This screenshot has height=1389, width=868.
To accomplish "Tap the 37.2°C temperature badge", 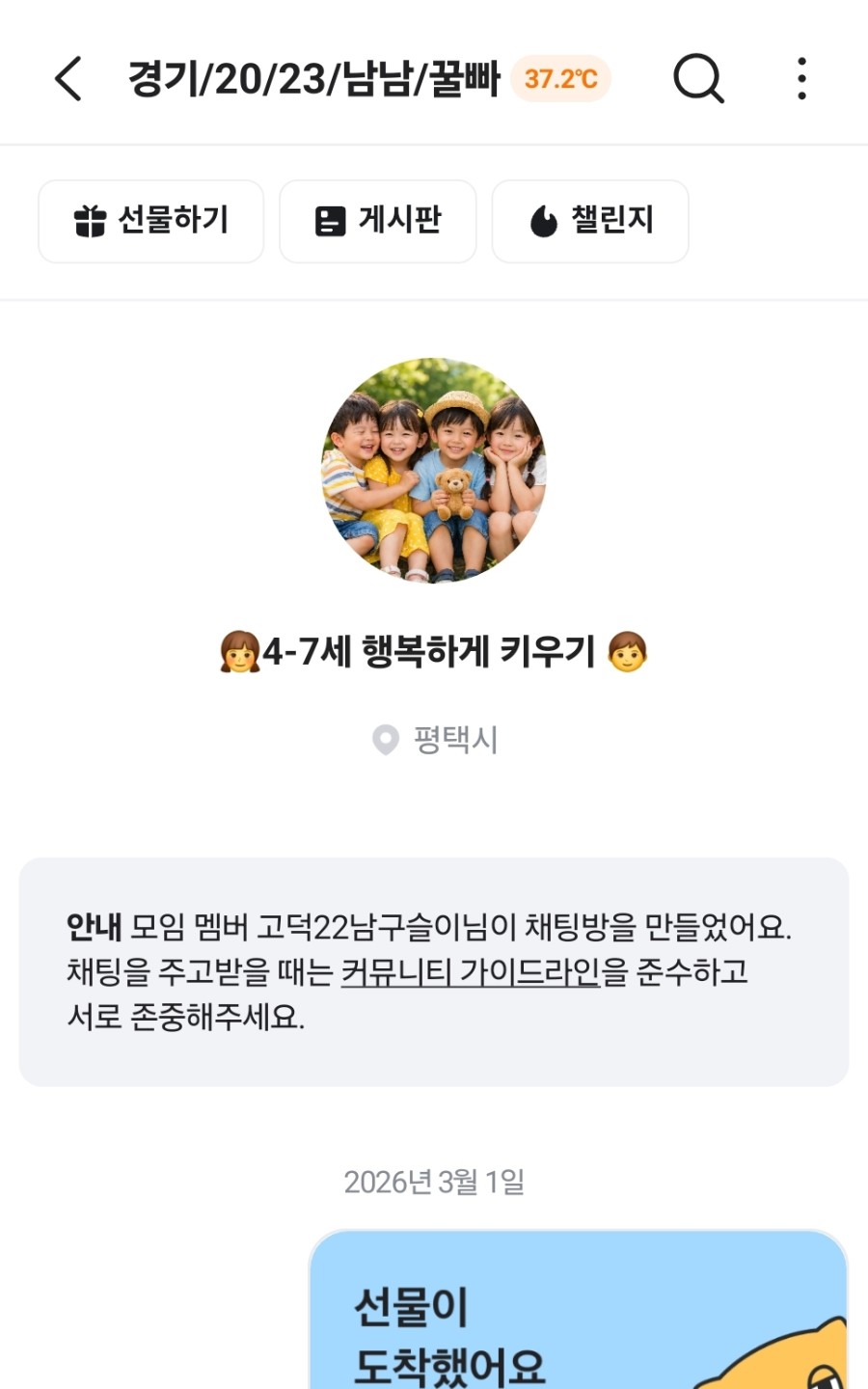I will tap(560, 78).
